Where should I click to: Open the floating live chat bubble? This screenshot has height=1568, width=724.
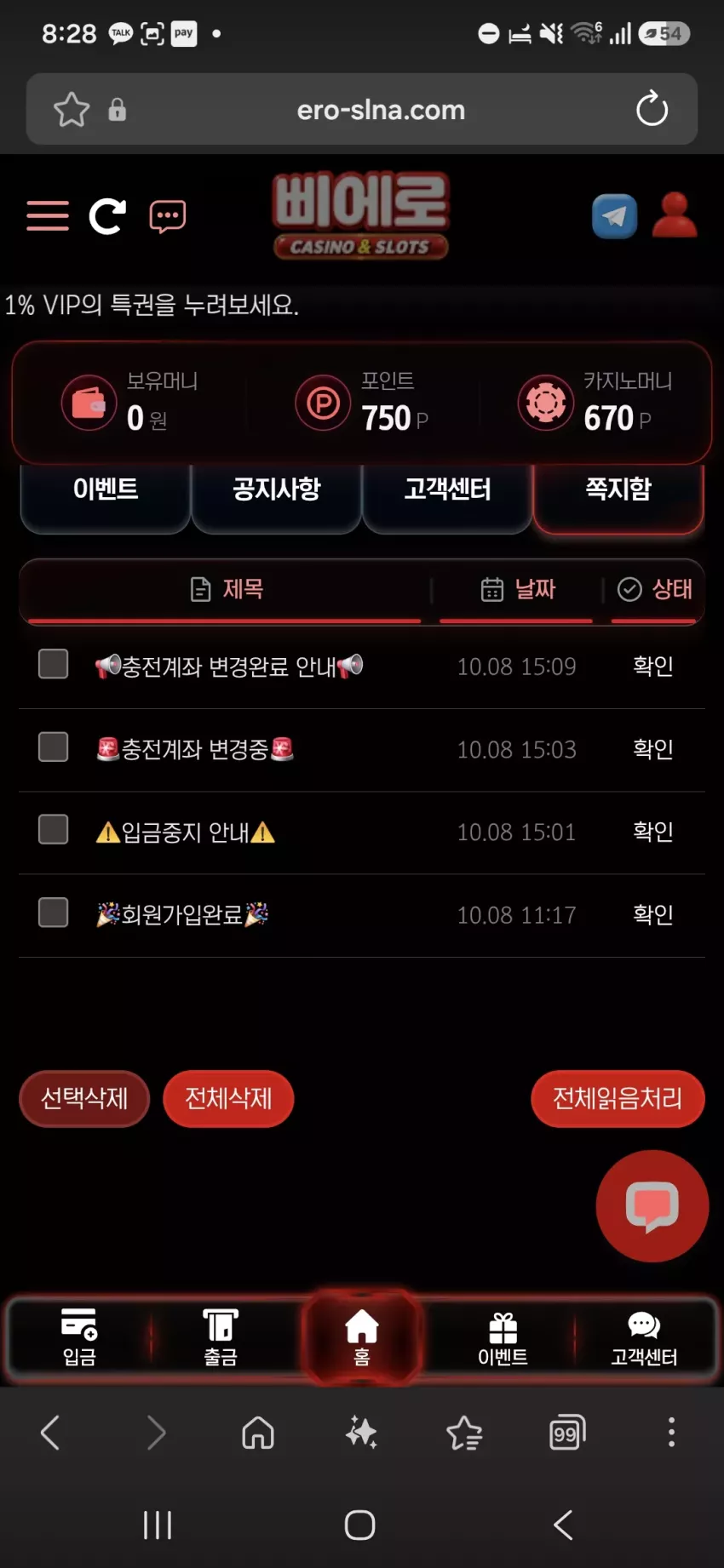pos(652,1206)
